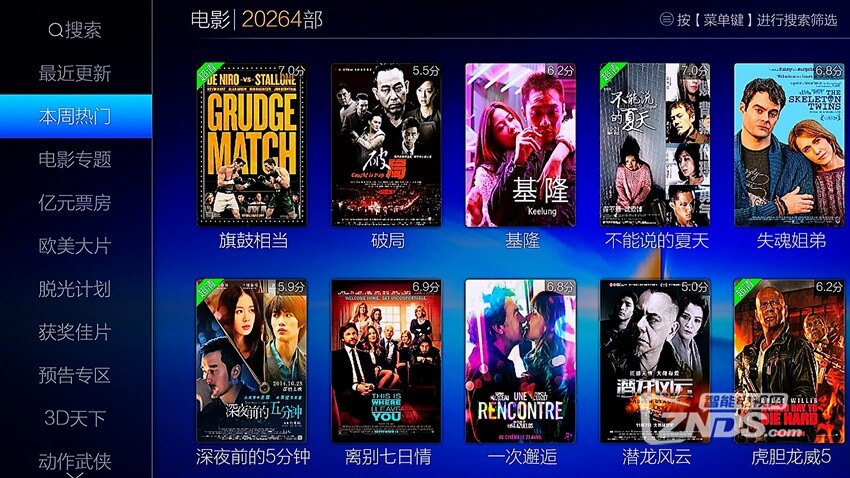Open the 搜索 search option

[75, 30]
